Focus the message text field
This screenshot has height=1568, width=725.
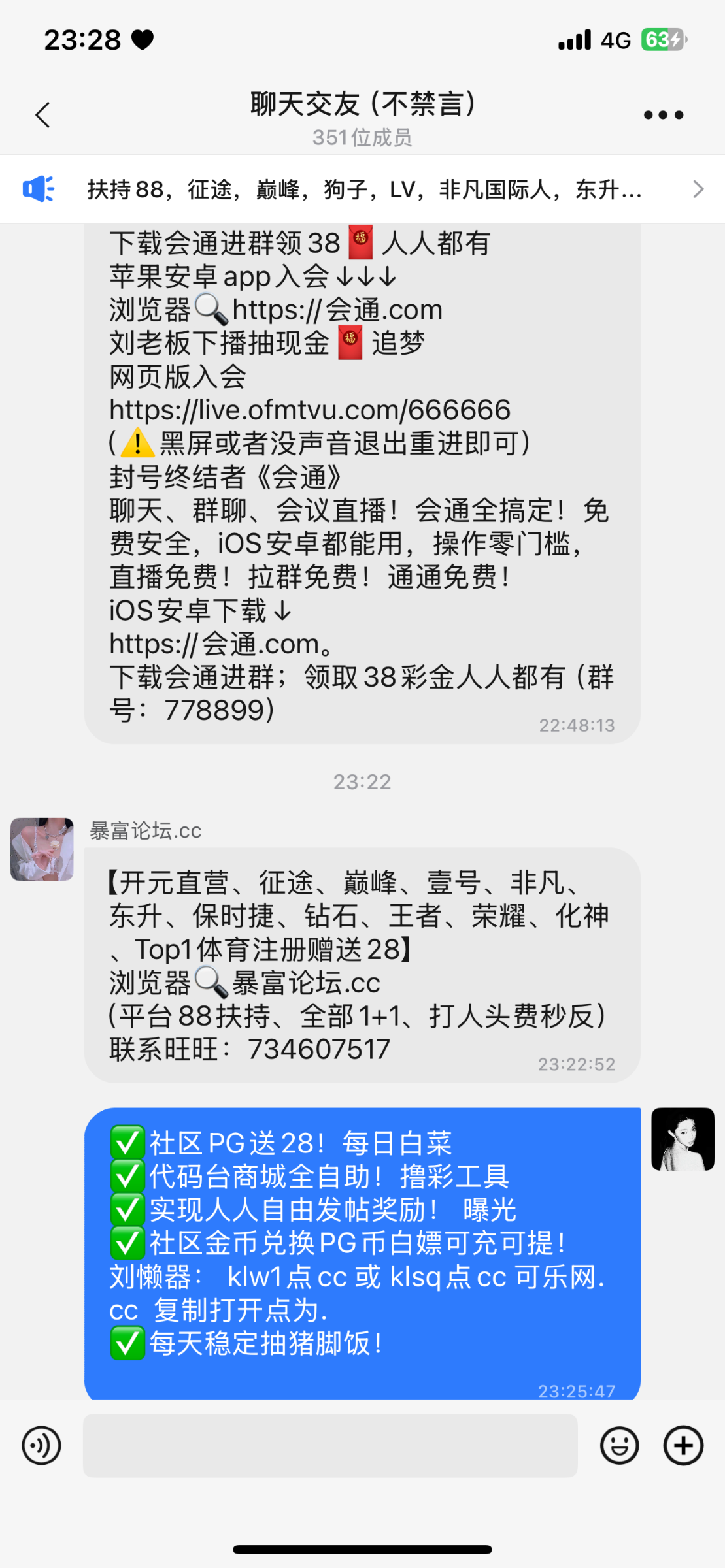pyautogui.click(x=330, y=1446)
